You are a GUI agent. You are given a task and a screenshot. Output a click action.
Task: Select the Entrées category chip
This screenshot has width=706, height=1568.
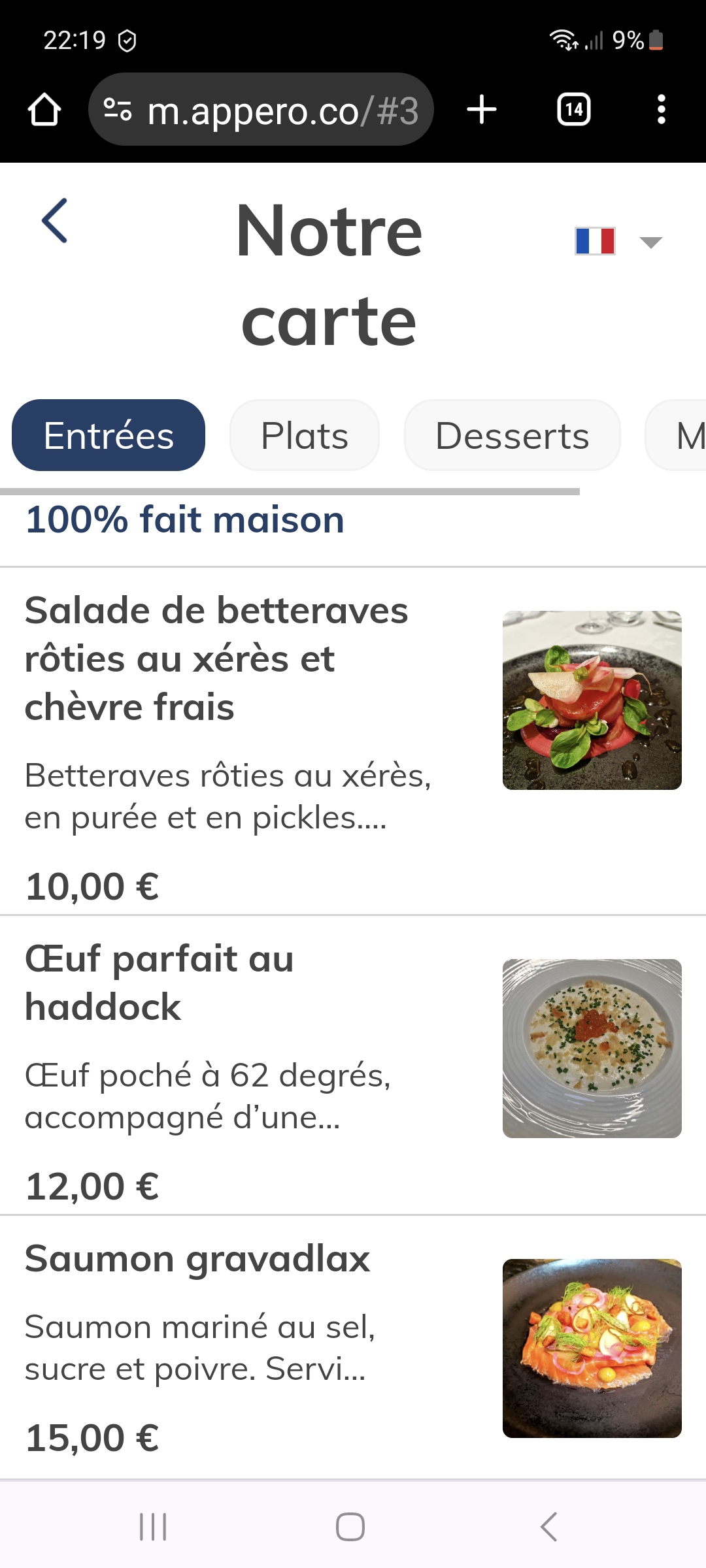pyautogui.click(x=109, y=436)
